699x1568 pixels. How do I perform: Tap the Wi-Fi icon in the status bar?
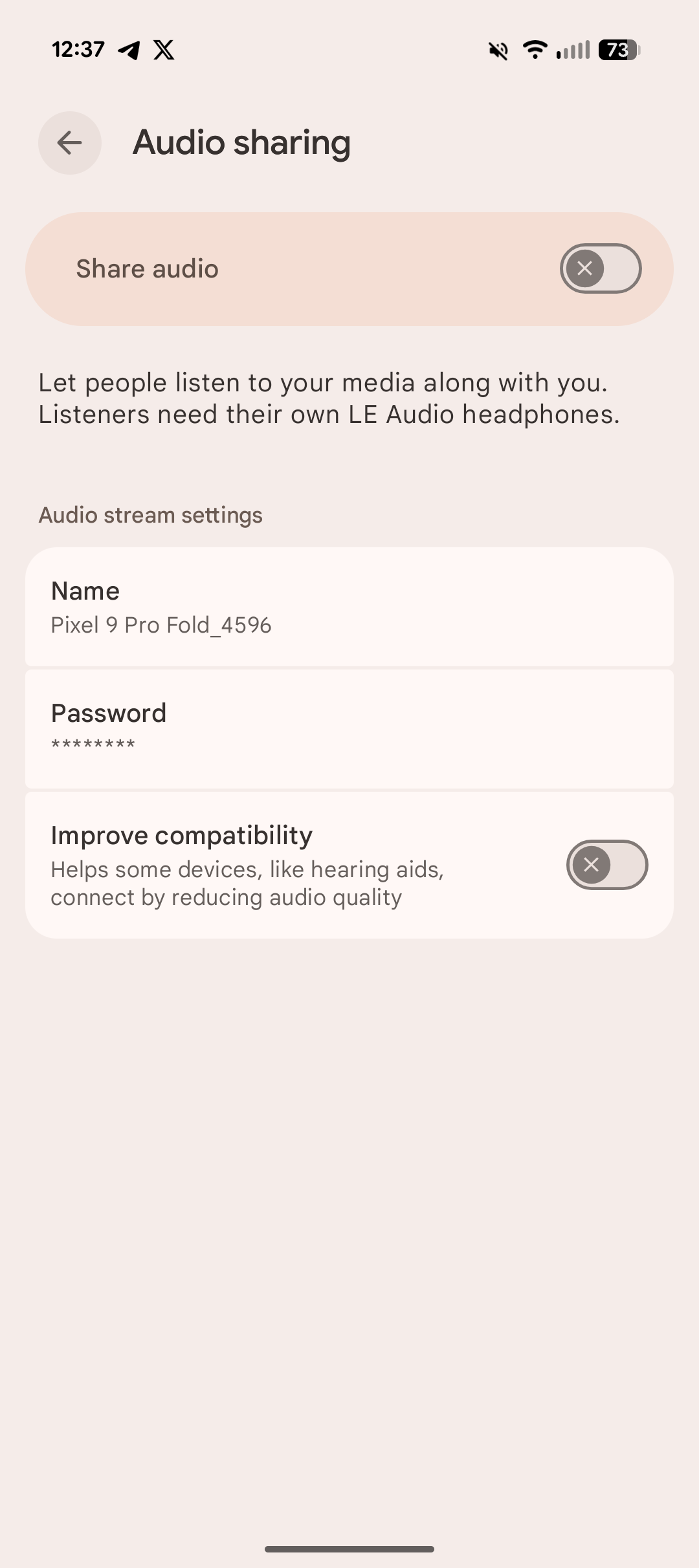pyautogui.click(x=535, y=49)
